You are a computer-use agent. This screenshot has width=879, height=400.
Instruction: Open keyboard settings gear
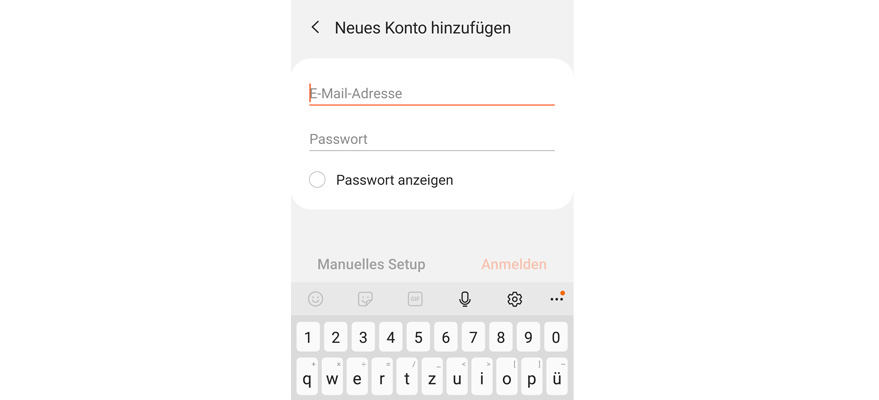(x=515, y=299)
